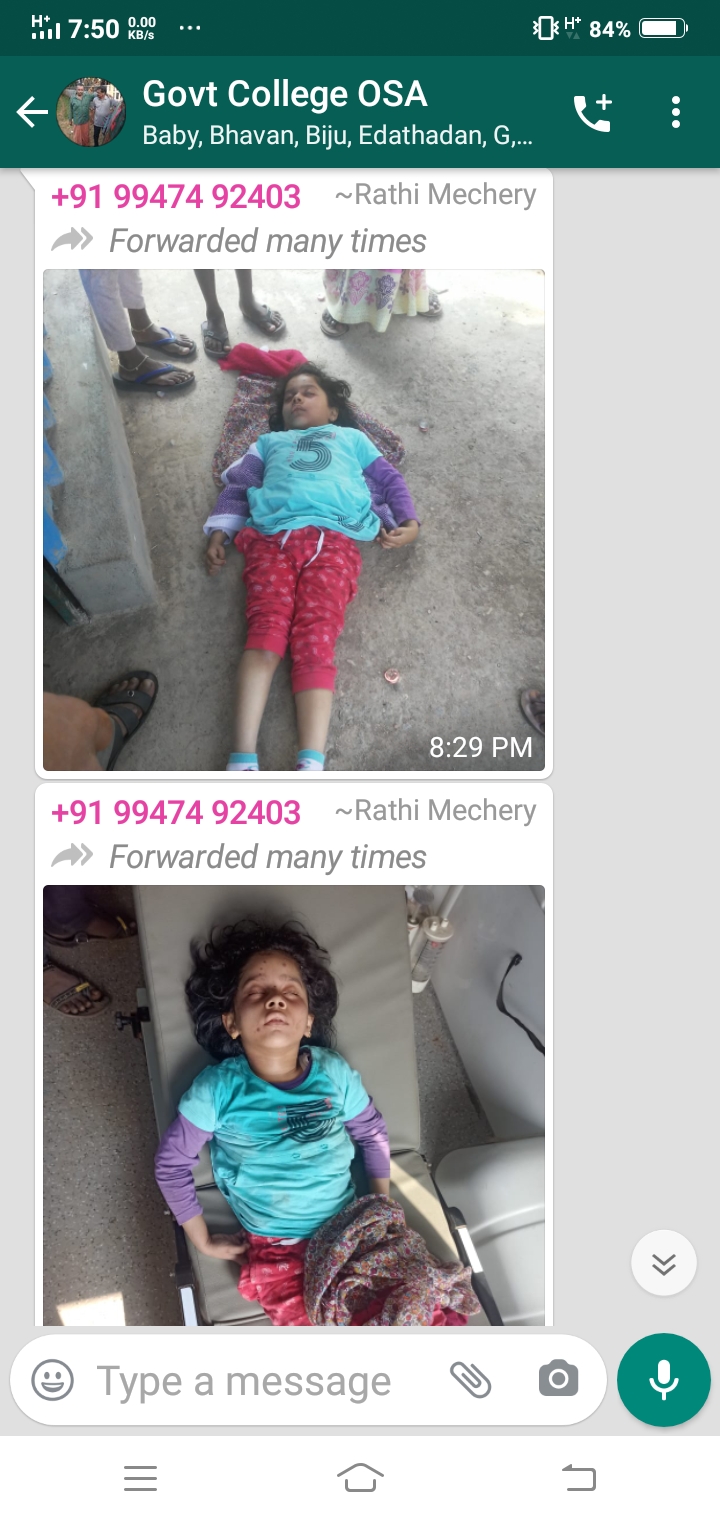The width and height of the screenshot is (720, 1520).
Task: Go back to the chats list
Action: (32, 113)
